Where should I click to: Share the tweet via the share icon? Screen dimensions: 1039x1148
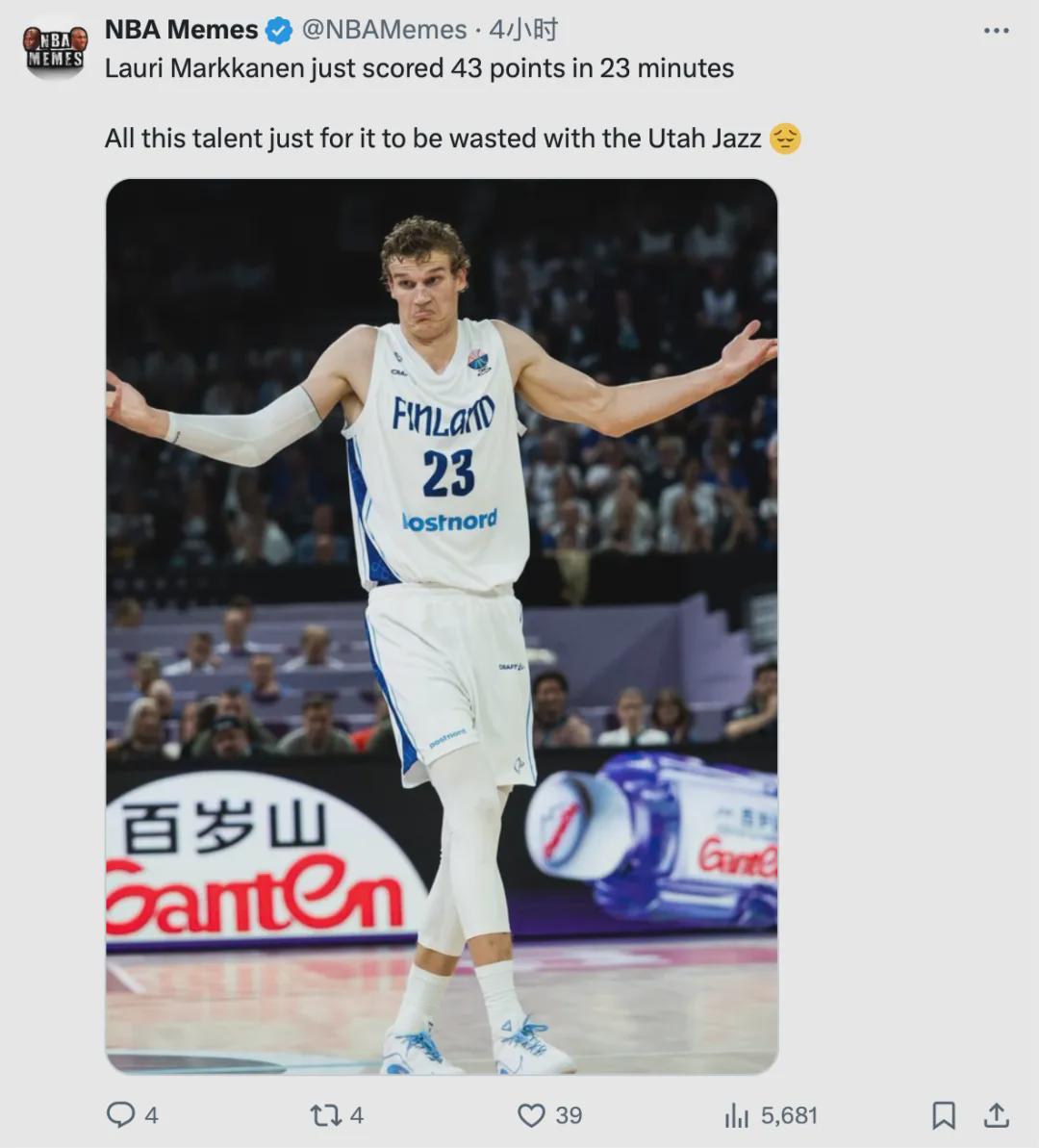[x=997, y=1114]
